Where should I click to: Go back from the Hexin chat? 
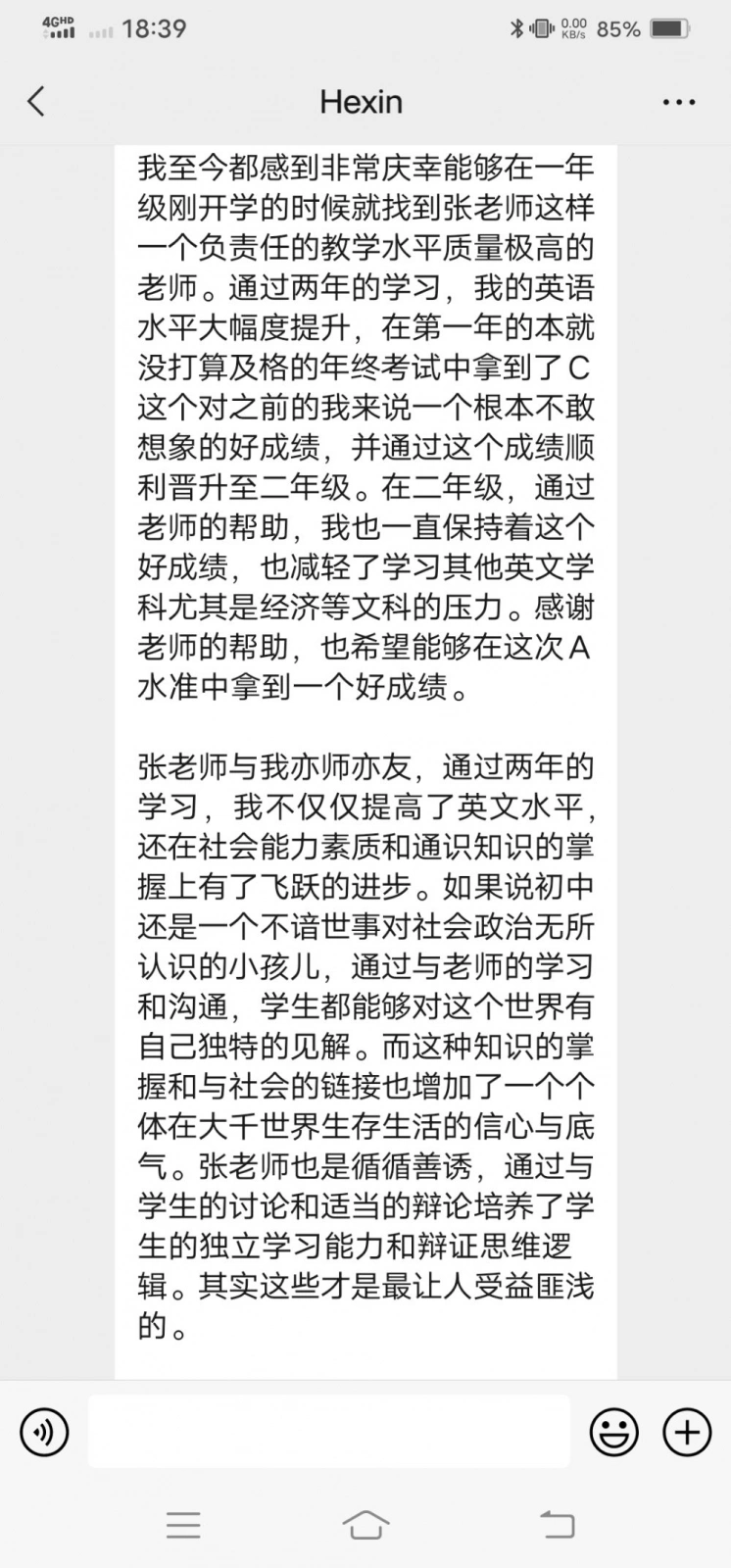point(36,101)
